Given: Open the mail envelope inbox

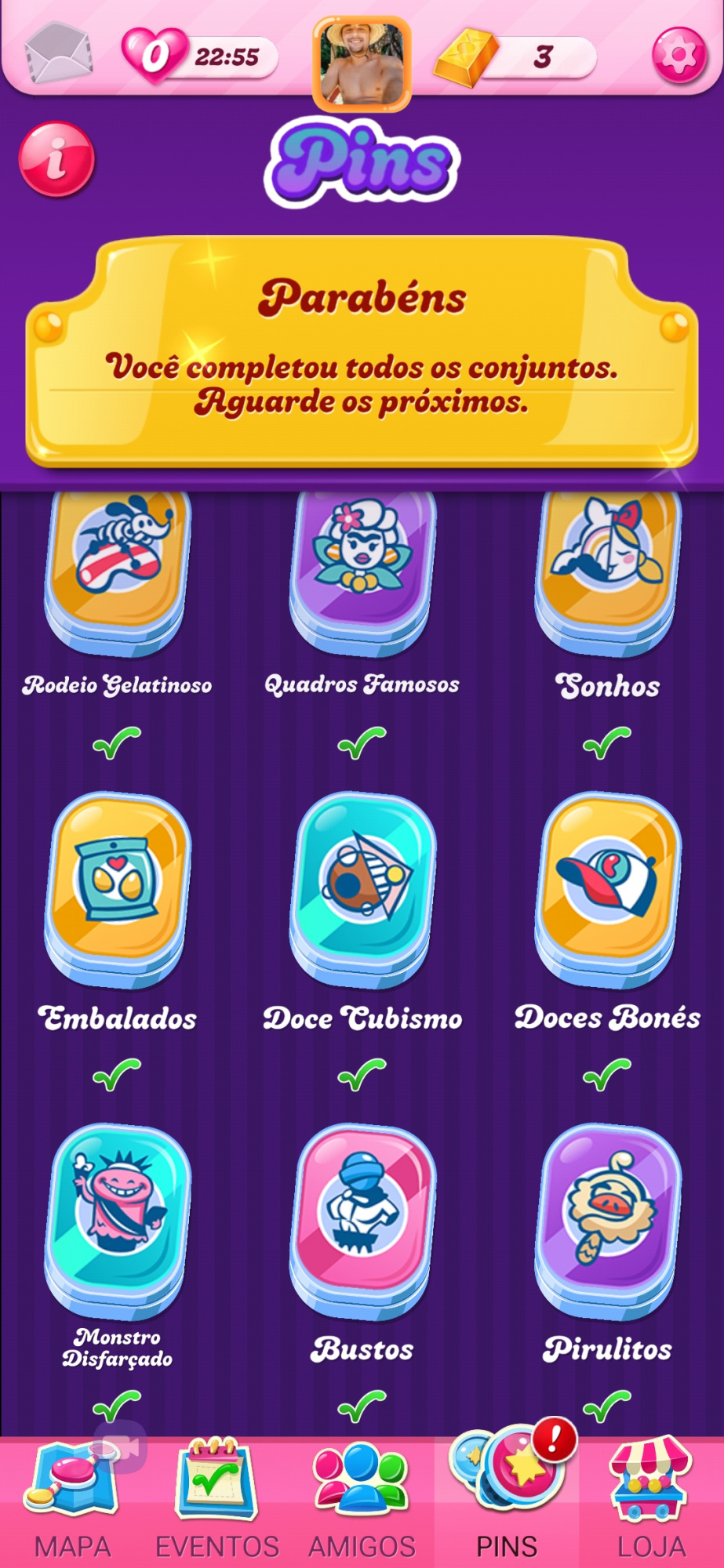Looking at the screenshot, I should [x=57, y=53].
